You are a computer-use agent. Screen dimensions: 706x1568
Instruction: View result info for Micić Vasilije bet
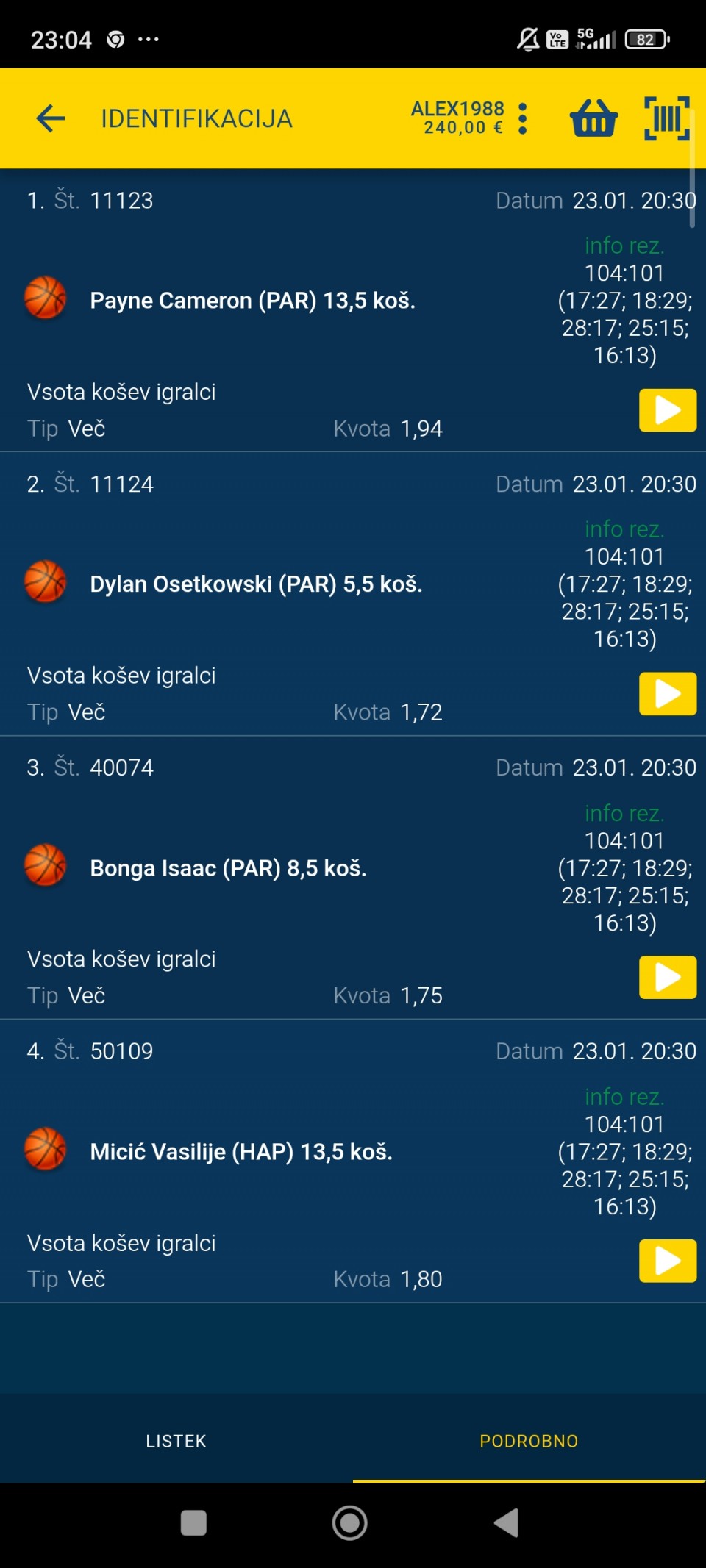pos(624,1097)
